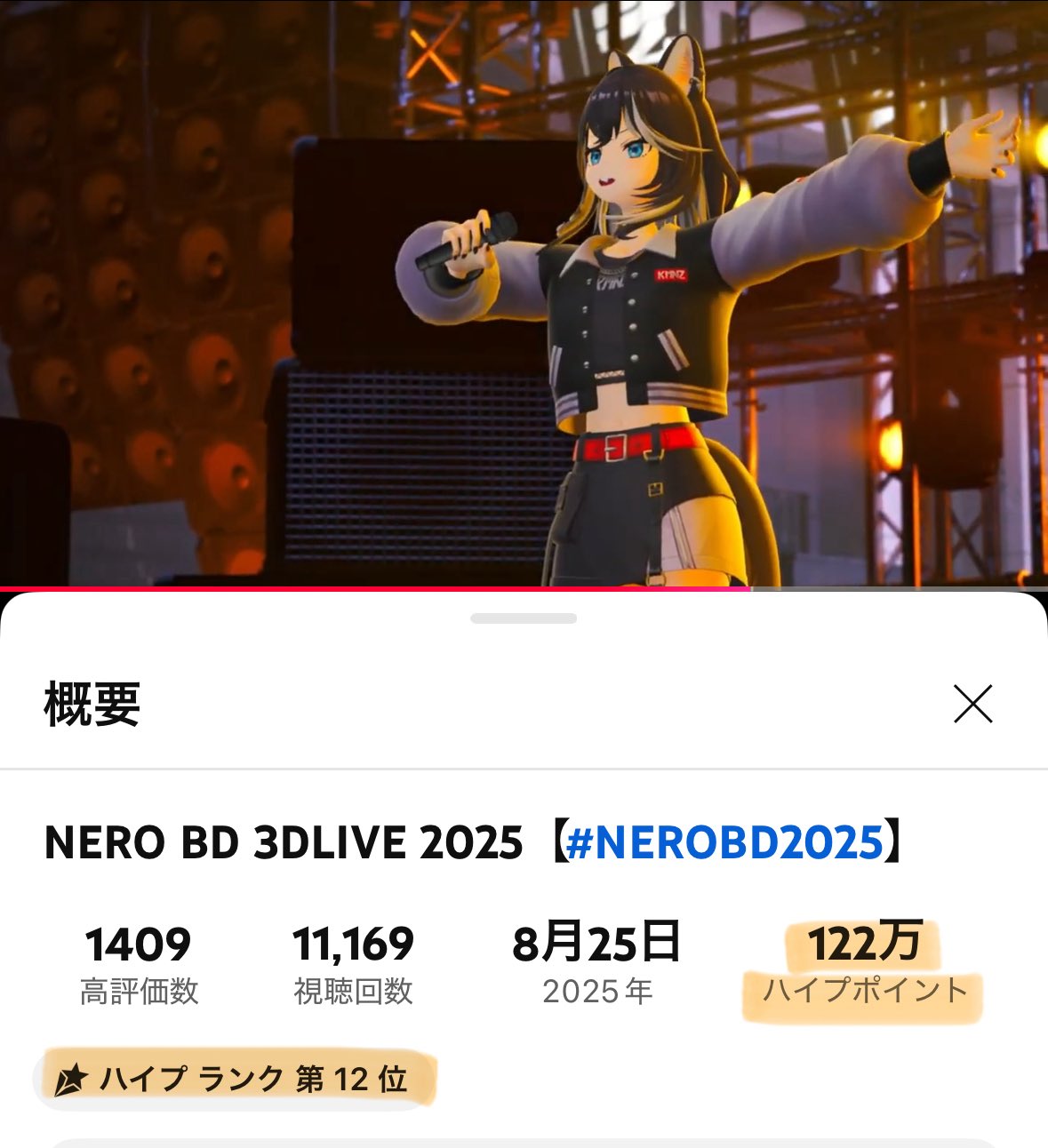Tap the video player area
Screen dimensions: 1048x1148
tap(524, 293)
